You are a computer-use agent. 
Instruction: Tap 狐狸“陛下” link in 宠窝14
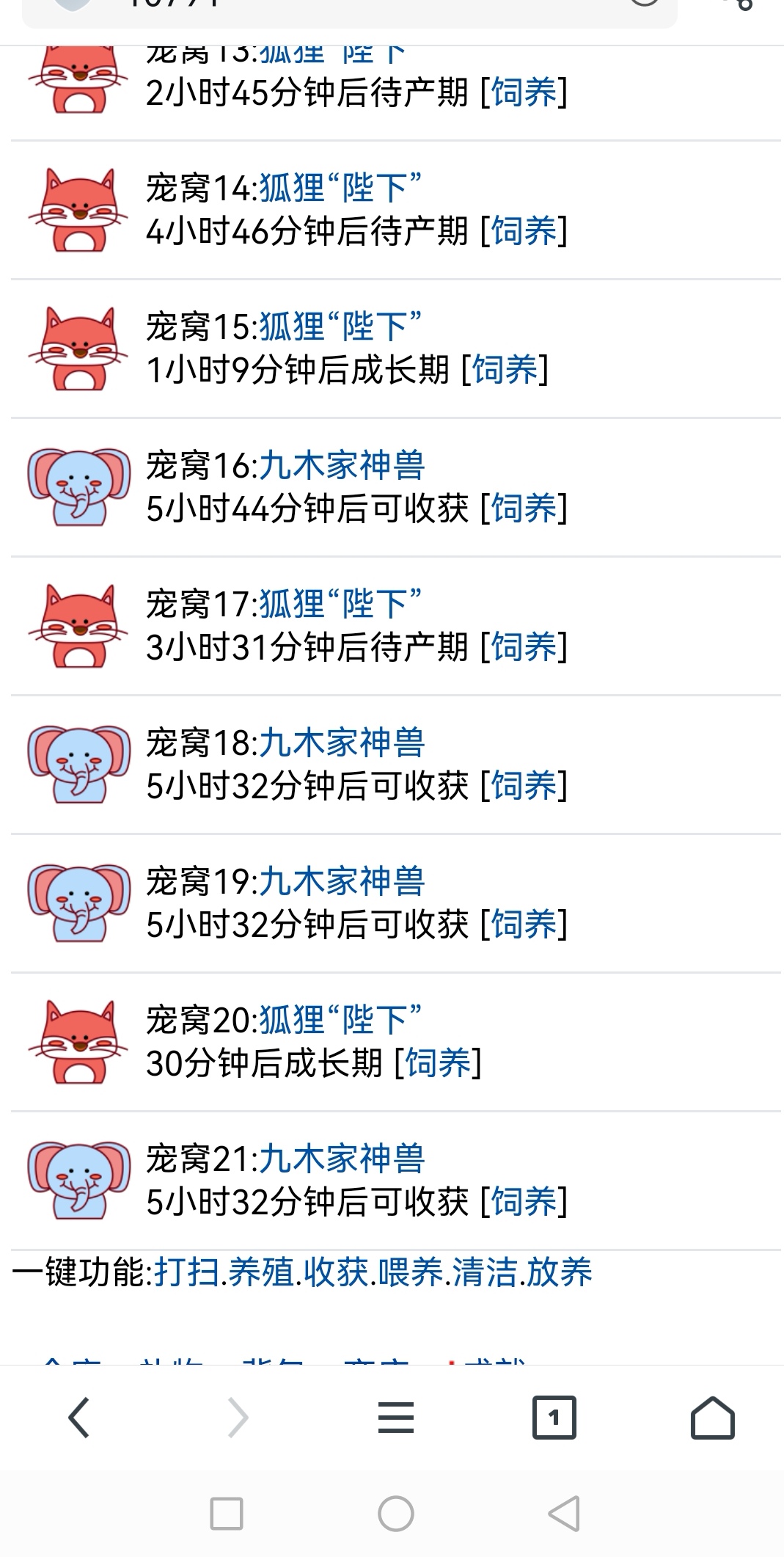point(341,189)
